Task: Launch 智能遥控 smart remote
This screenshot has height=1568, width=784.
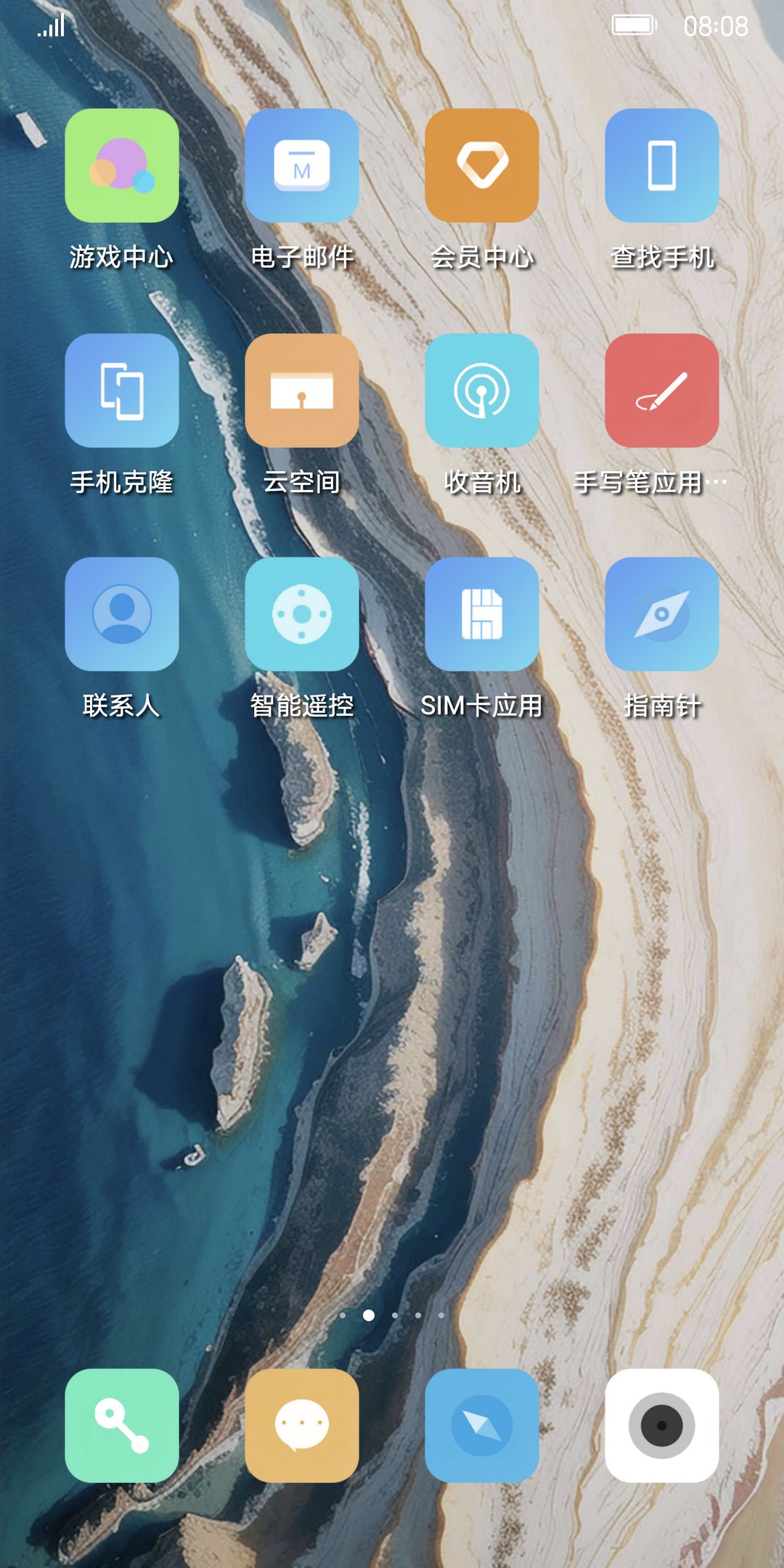Action: point(302,614)
